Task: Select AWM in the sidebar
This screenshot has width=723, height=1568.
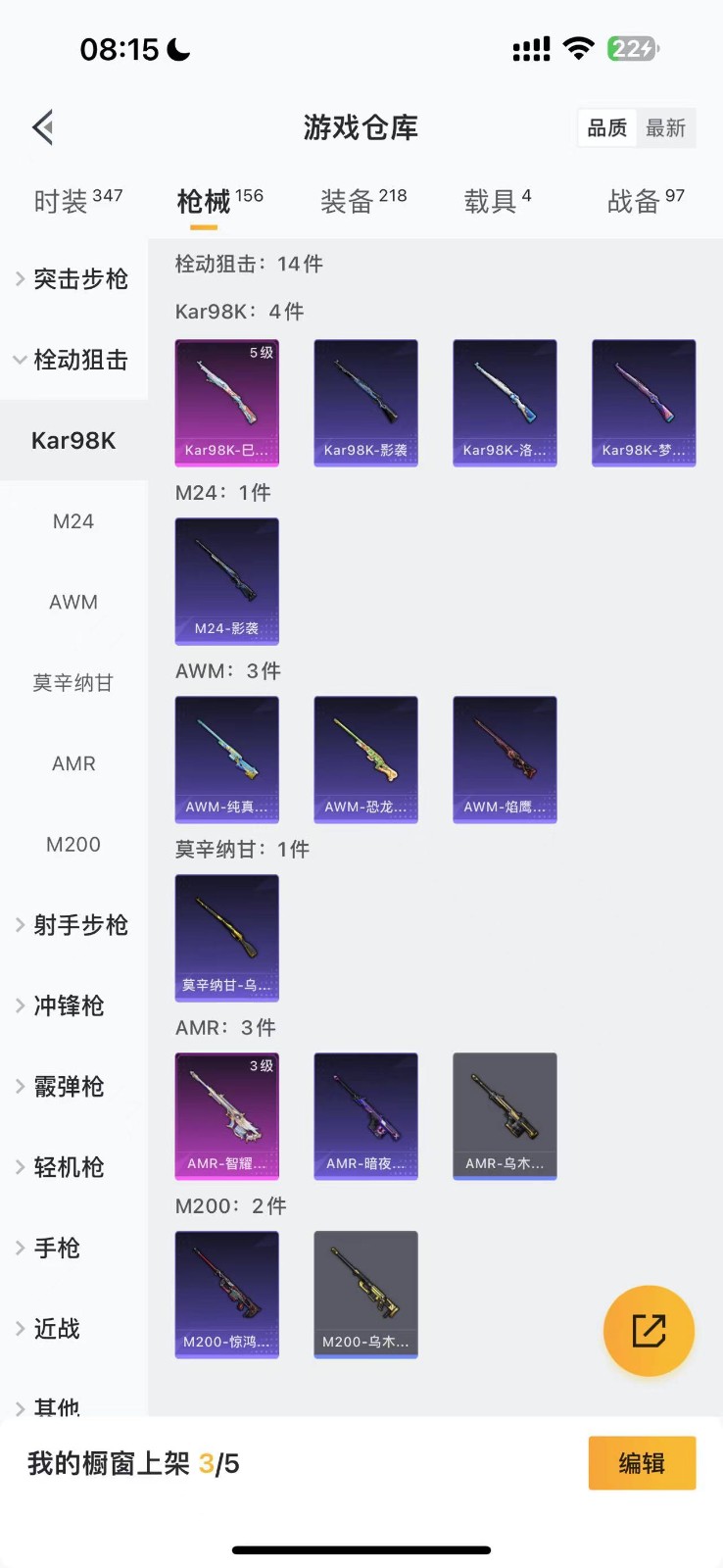Action: click(x=73, y=602)
